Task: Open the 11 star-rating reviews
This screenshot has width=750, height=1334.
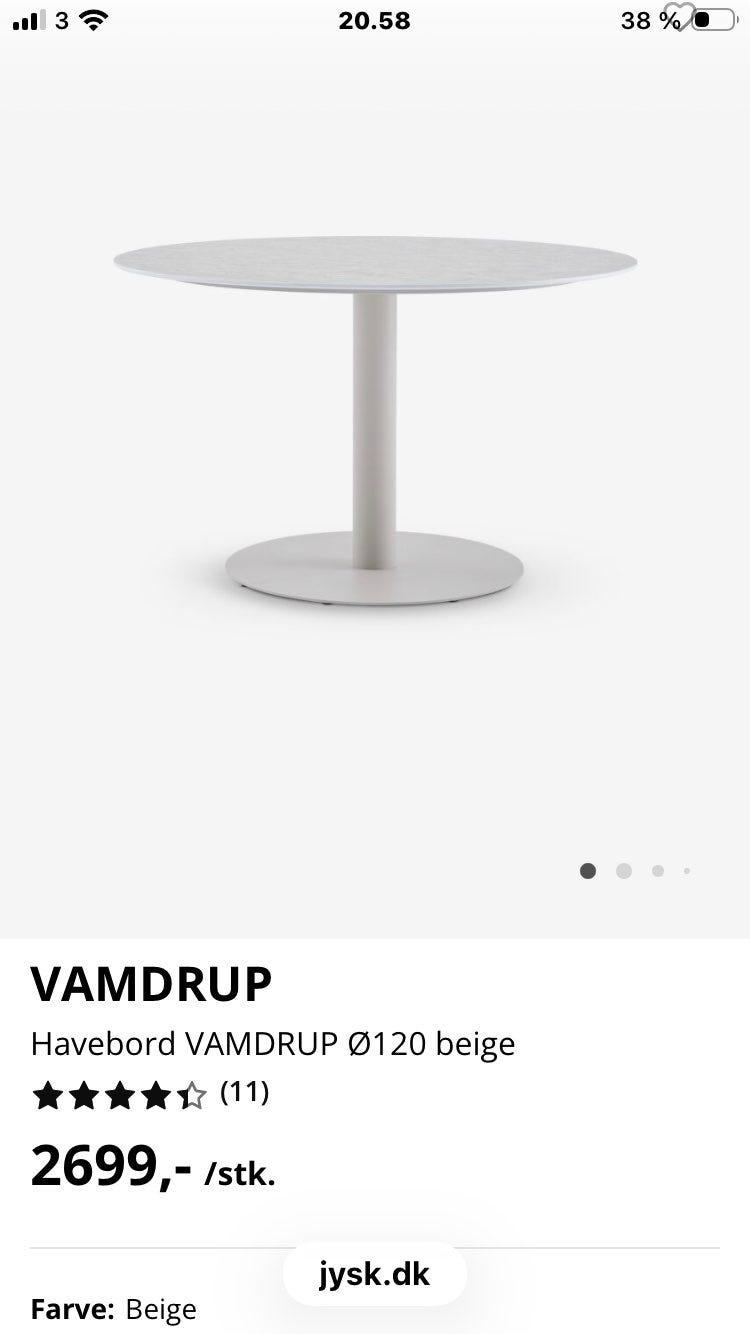Action: pos(150,1095)
